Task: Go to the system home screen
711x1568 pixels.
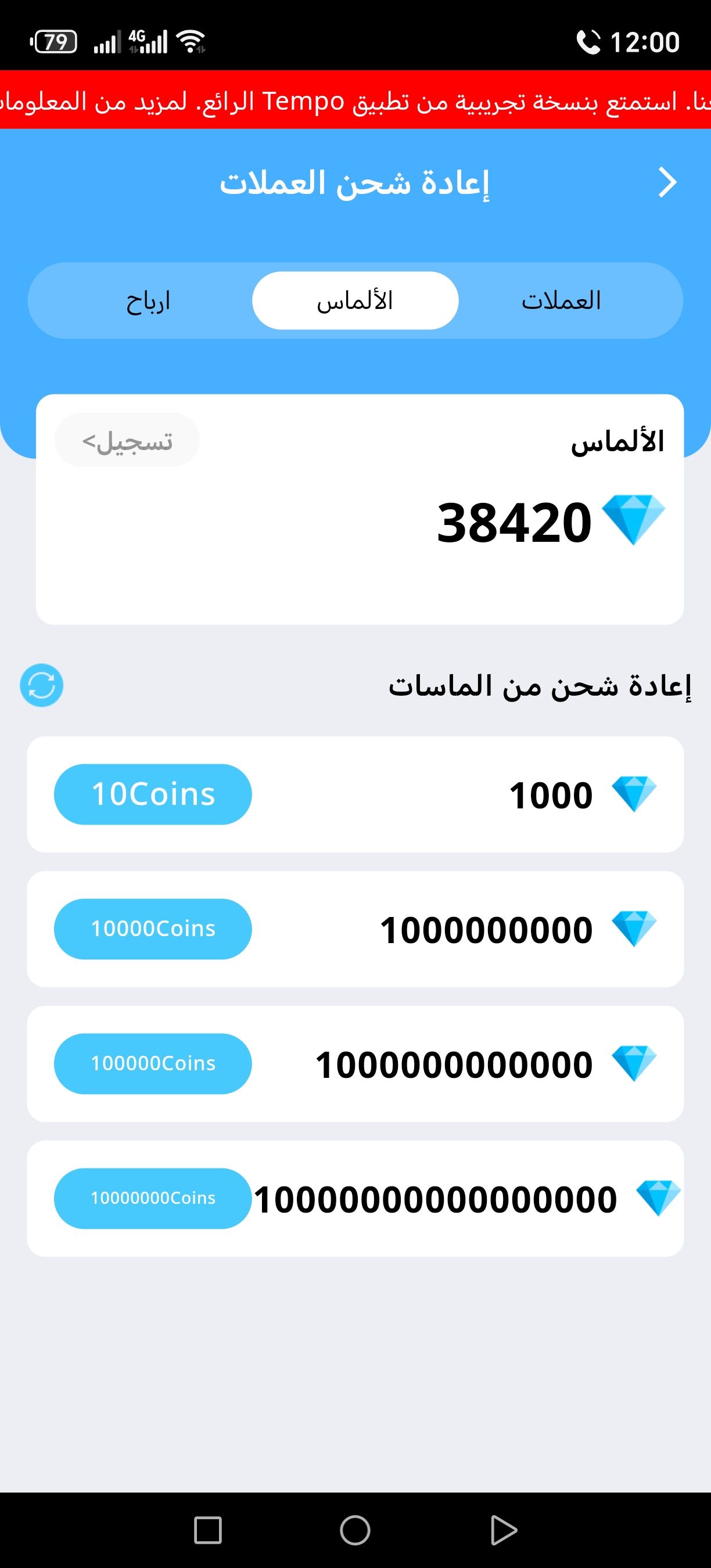Action: [355, 1530]
